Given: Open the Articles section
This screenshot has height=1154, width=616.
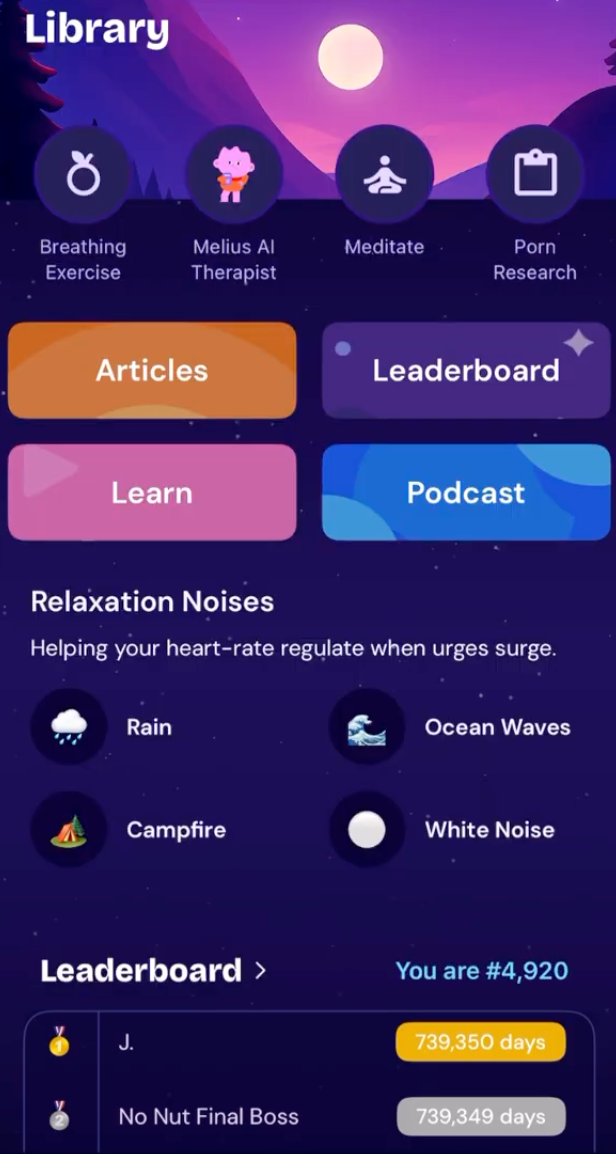Looking at the screenshot, I should pos(152,370).
